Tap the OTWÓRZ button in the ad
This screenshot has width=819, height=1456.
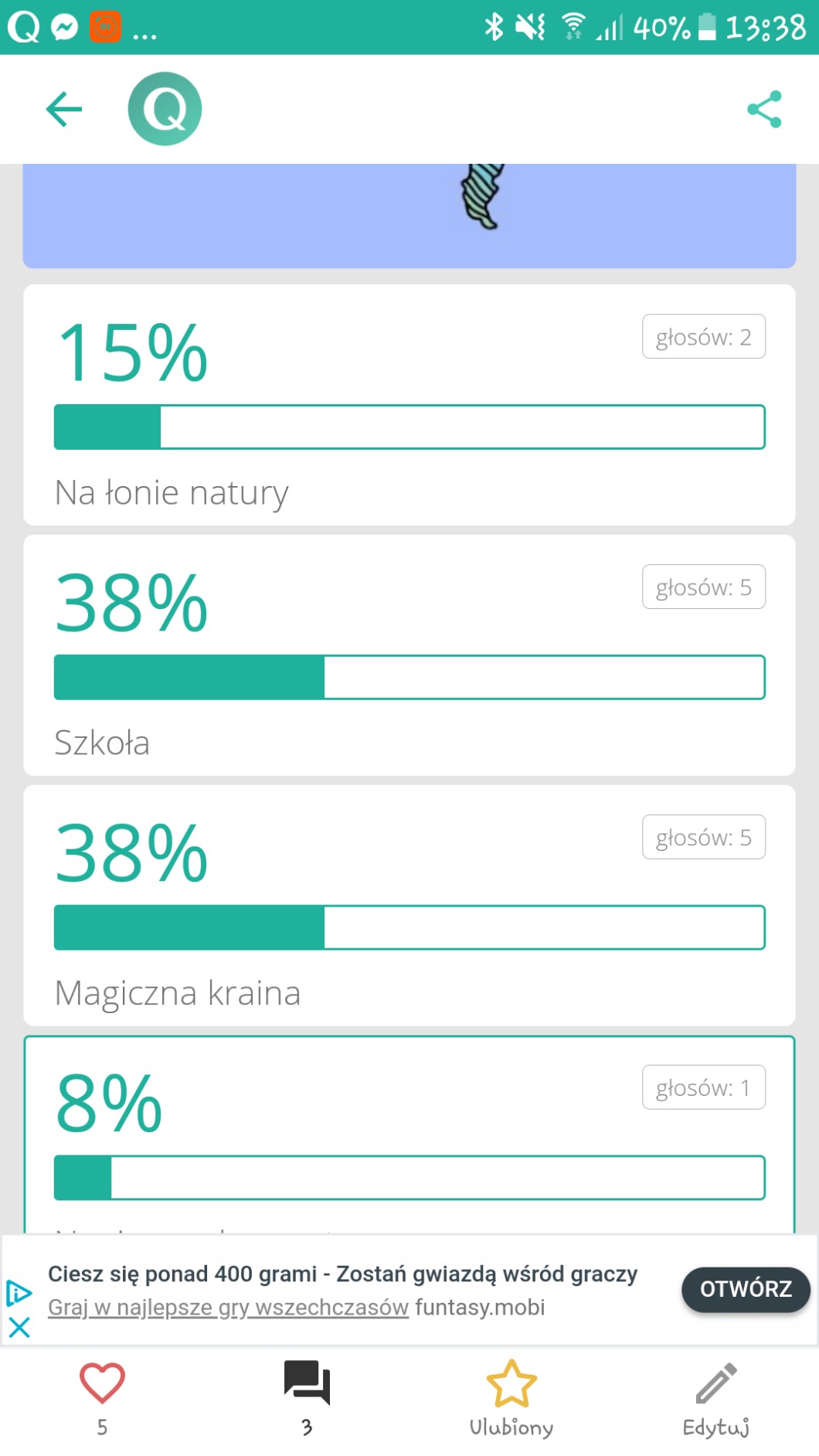746,1288
